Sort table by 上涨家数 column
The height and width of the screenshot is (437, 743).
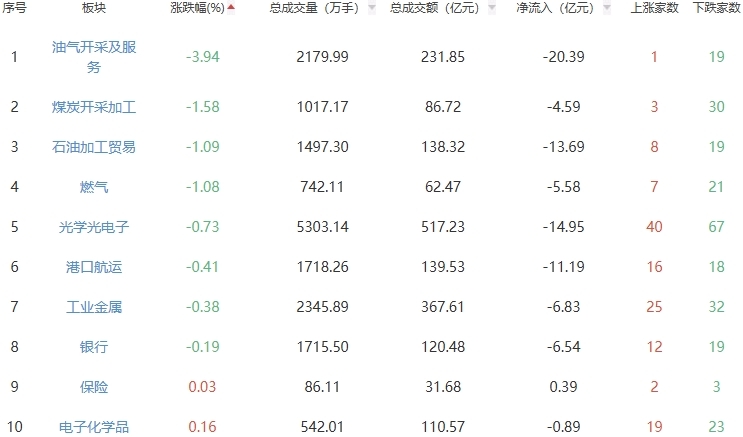point(655,8)
